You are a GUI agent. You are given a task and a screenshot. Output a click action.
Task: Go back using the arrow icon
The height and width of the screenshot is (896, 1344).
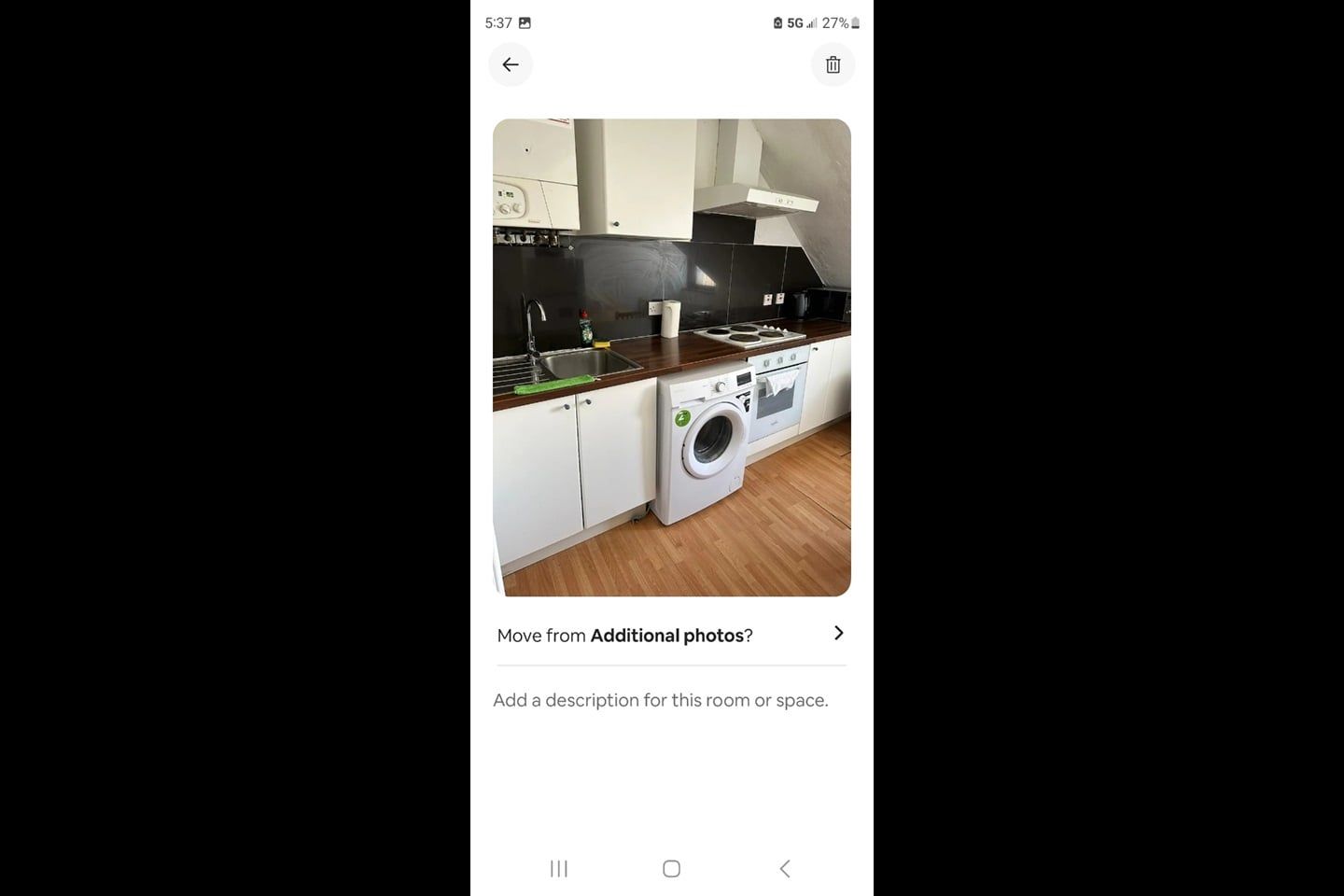pos(511,64)
